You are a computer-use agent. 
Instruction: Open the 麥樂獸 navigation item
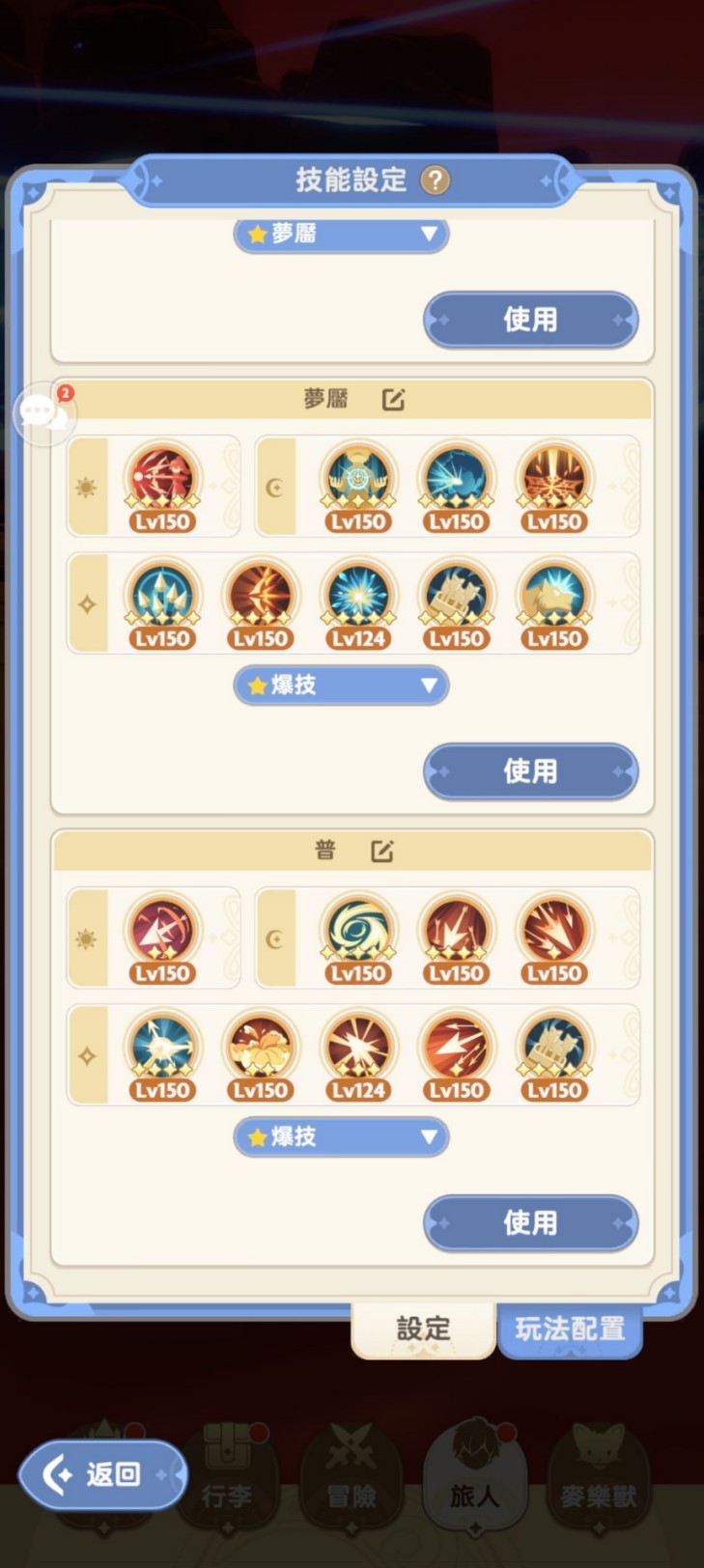(598, 1477)
